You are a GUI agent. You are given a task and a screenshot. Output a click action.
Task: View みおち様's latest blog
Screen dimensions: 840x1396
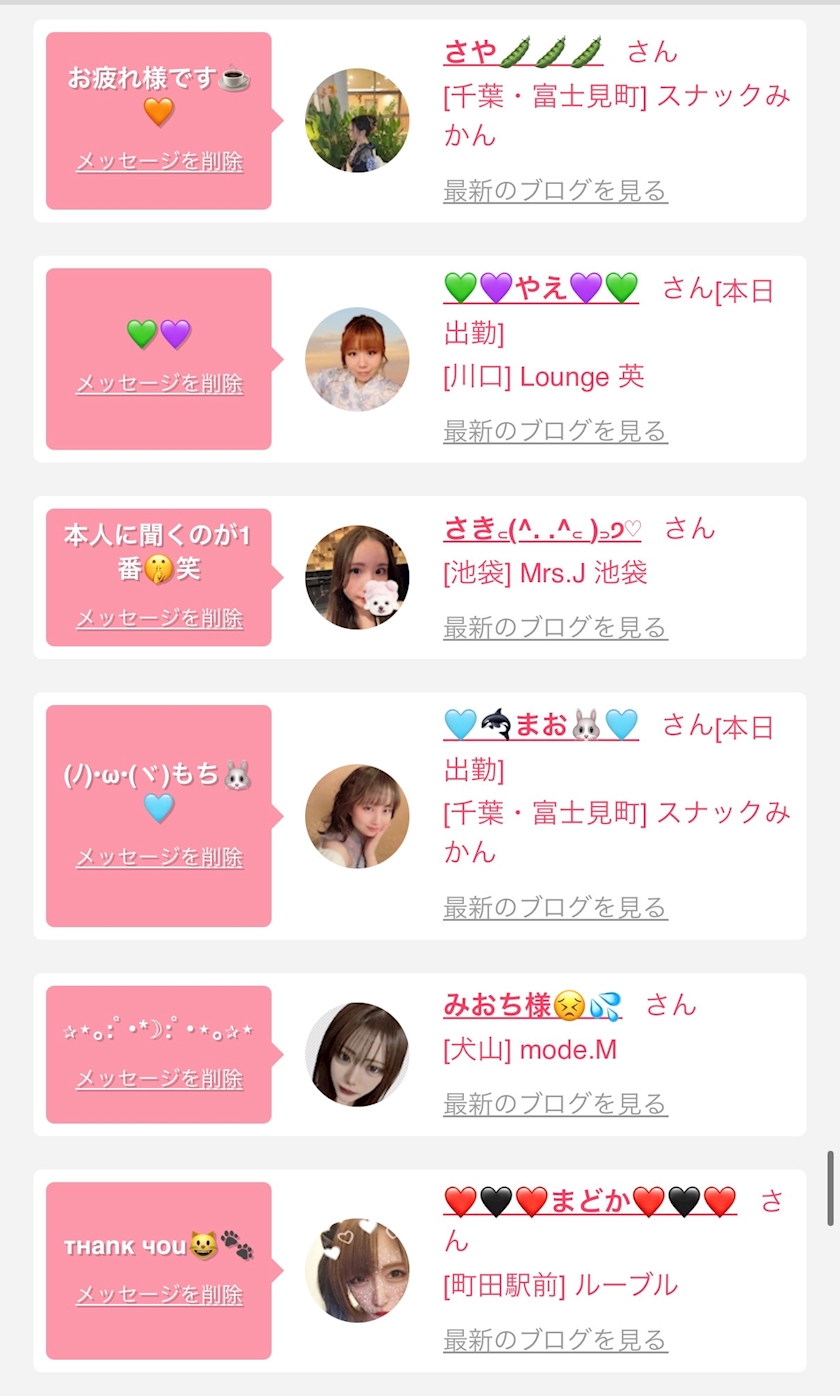[x=555, y=1104]
